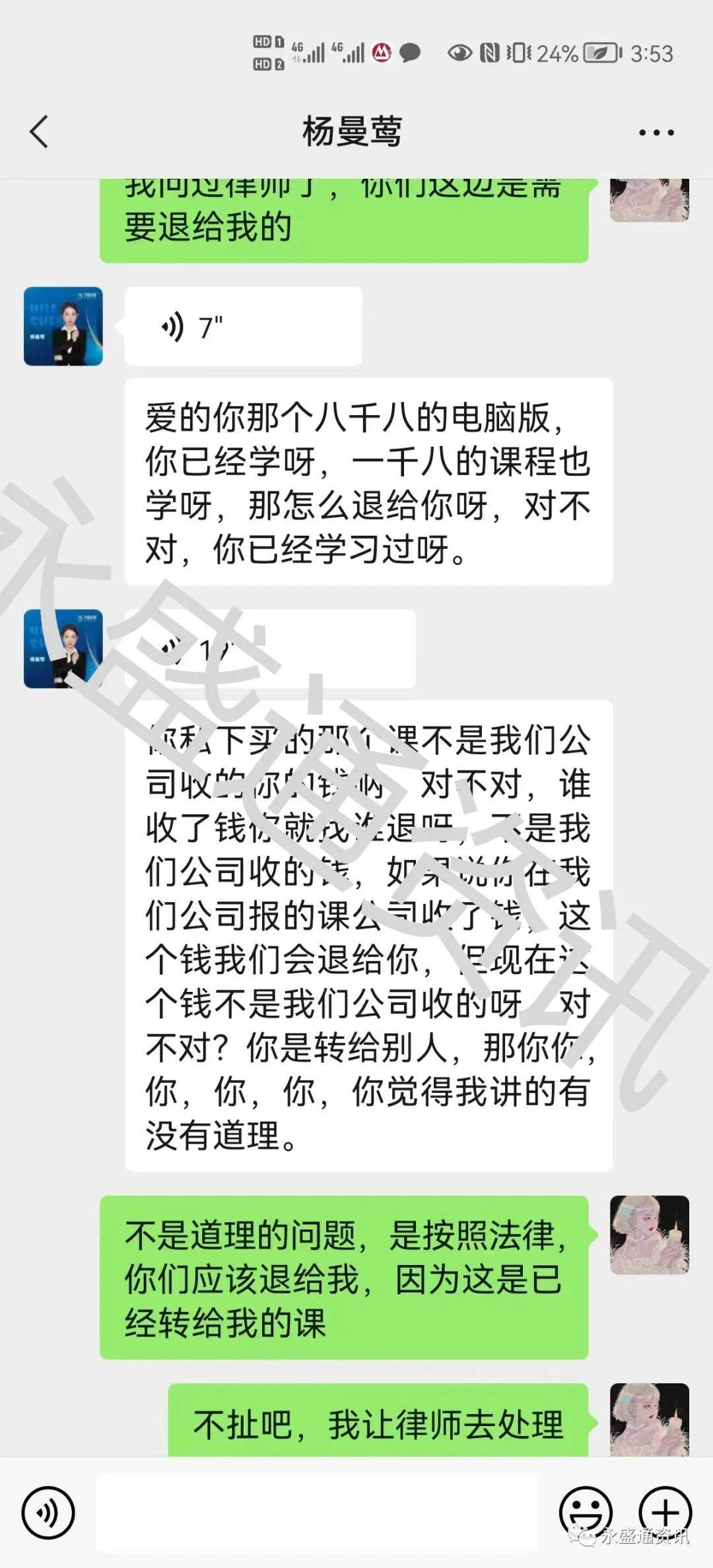Tap 杨曼莺's avatar beside the 7" voice message

(63, 327)
